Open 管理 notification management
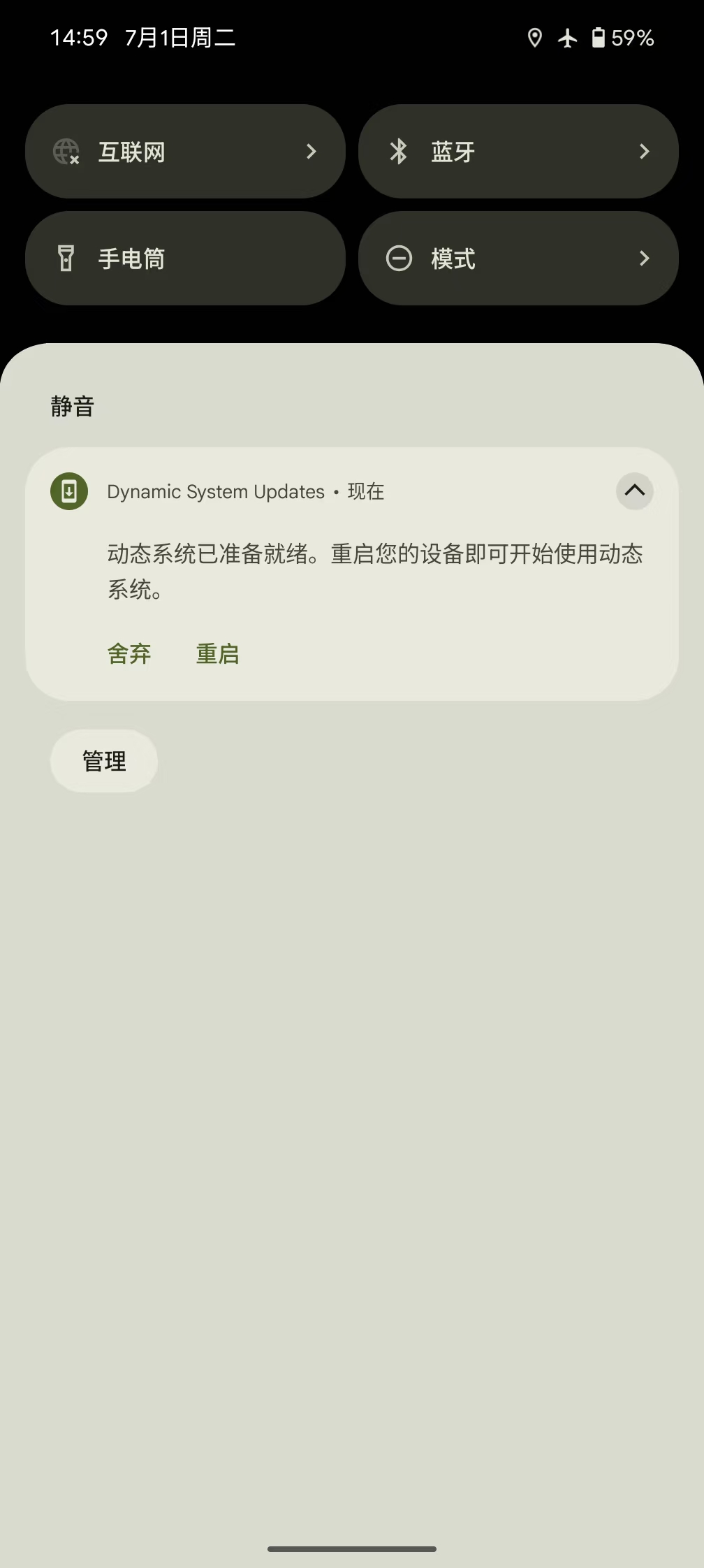The width and height of the screenshot is (704, 1568). (x=104, y=761)
